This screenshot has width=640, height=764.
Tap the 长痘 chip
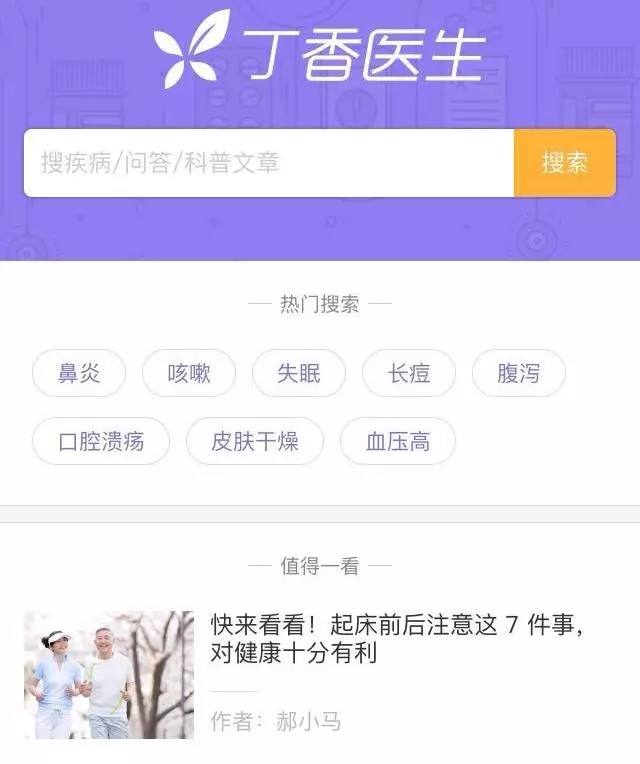[x=409, y=374]
